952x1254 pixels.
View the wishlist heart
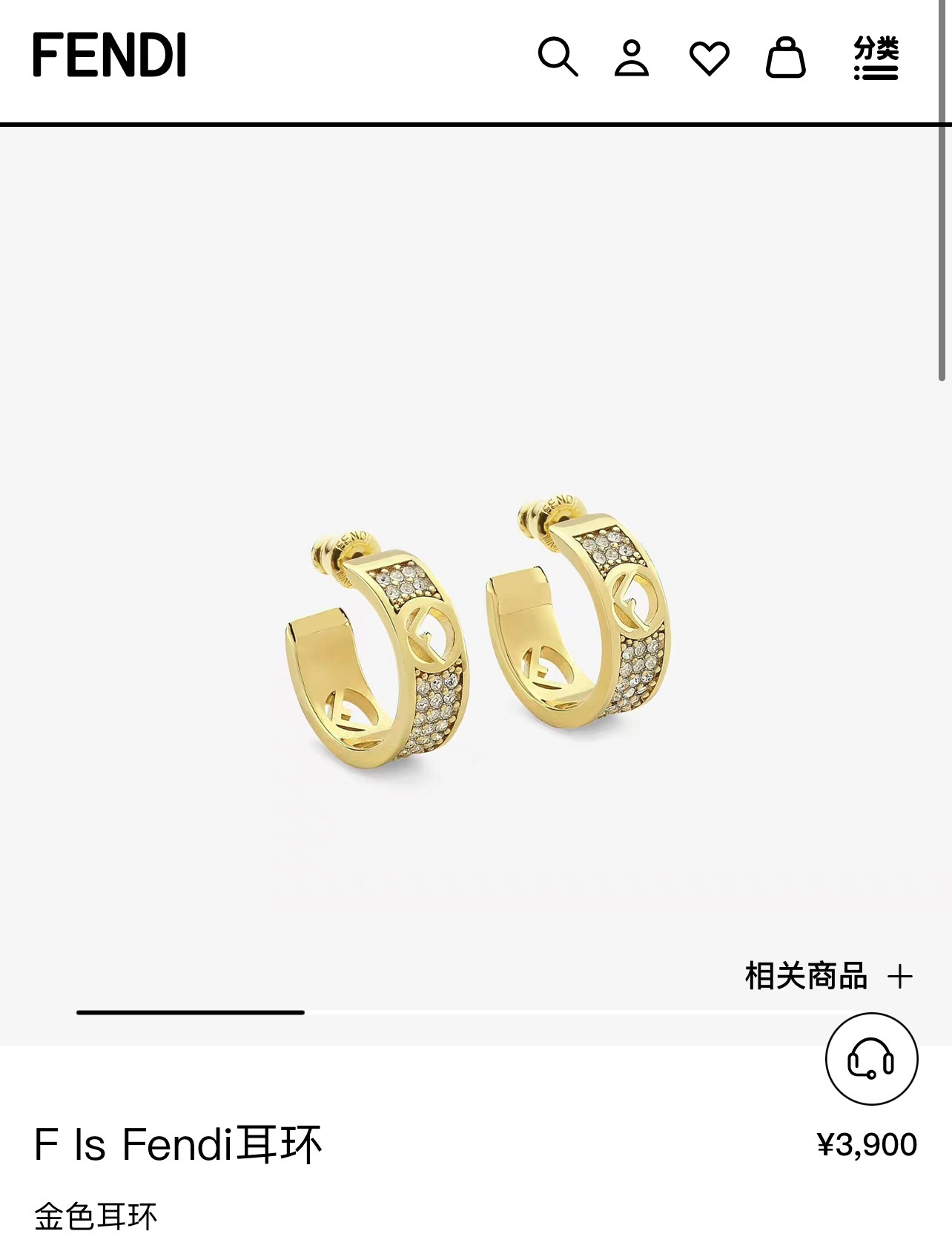pyautogui.click(x=709, y=58)
